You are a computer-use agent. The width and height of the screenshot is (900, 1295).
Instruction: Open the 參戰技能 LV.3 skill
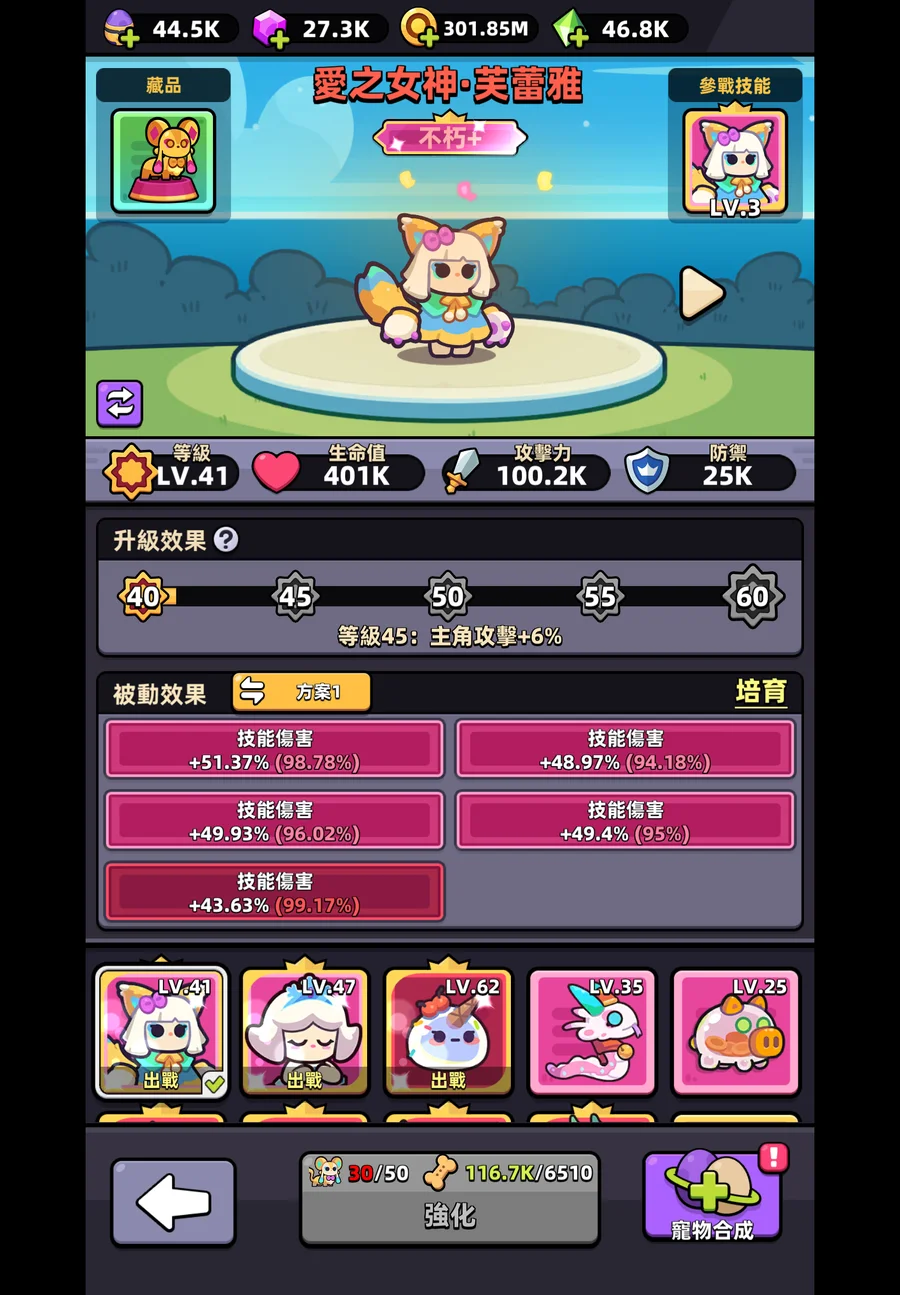tap(735, 162)
